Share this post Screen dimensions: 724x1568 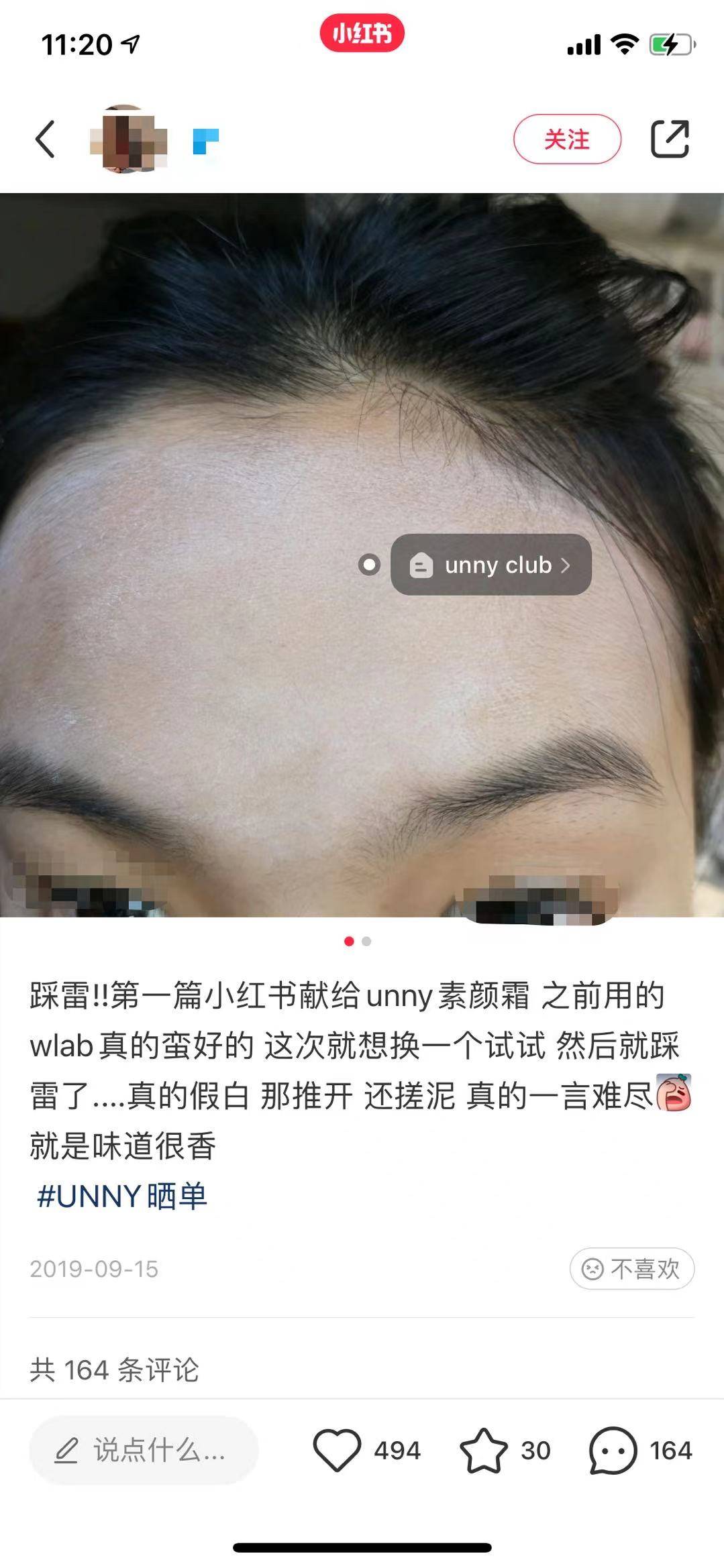click(670, 139)
